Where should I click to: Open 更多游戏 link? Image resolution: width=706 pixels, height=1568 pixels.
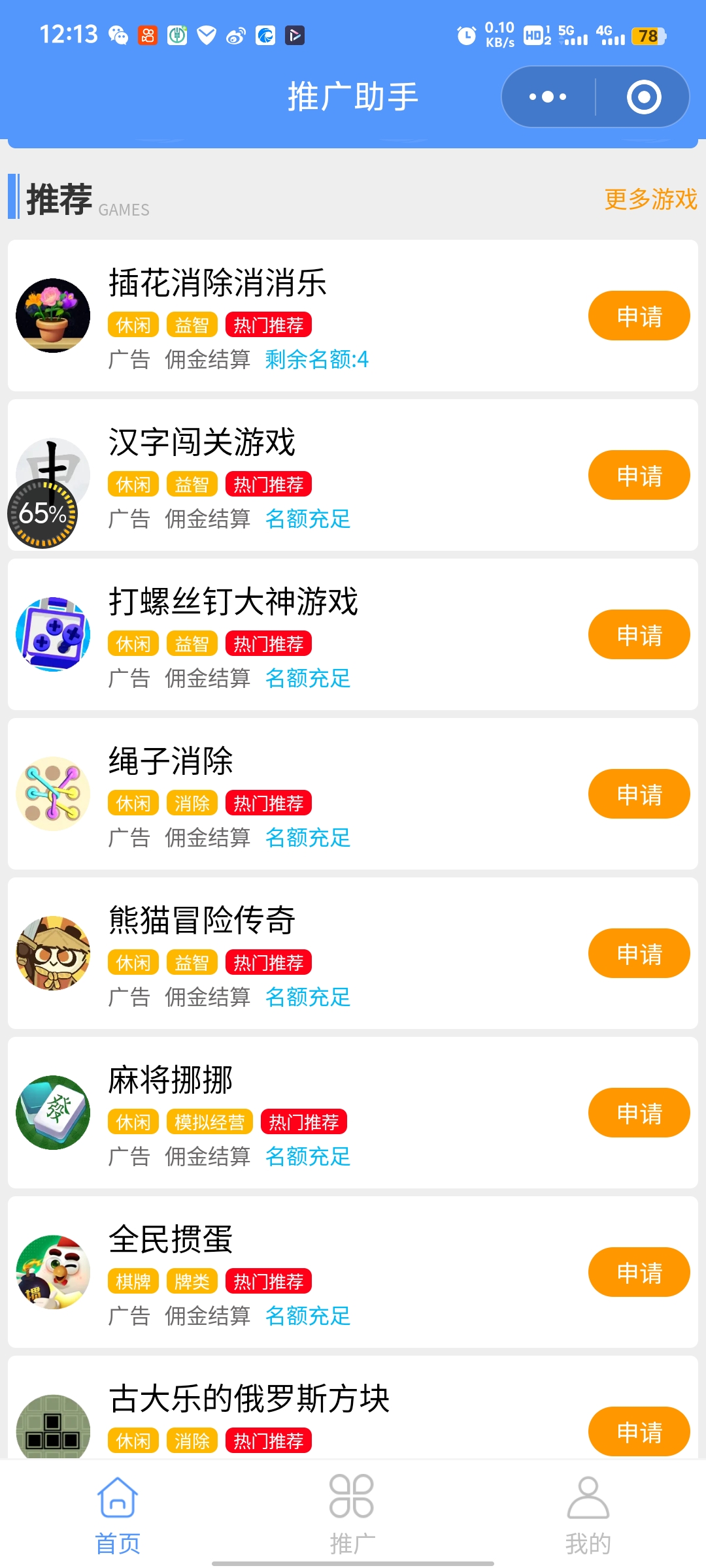click(650, 199)
